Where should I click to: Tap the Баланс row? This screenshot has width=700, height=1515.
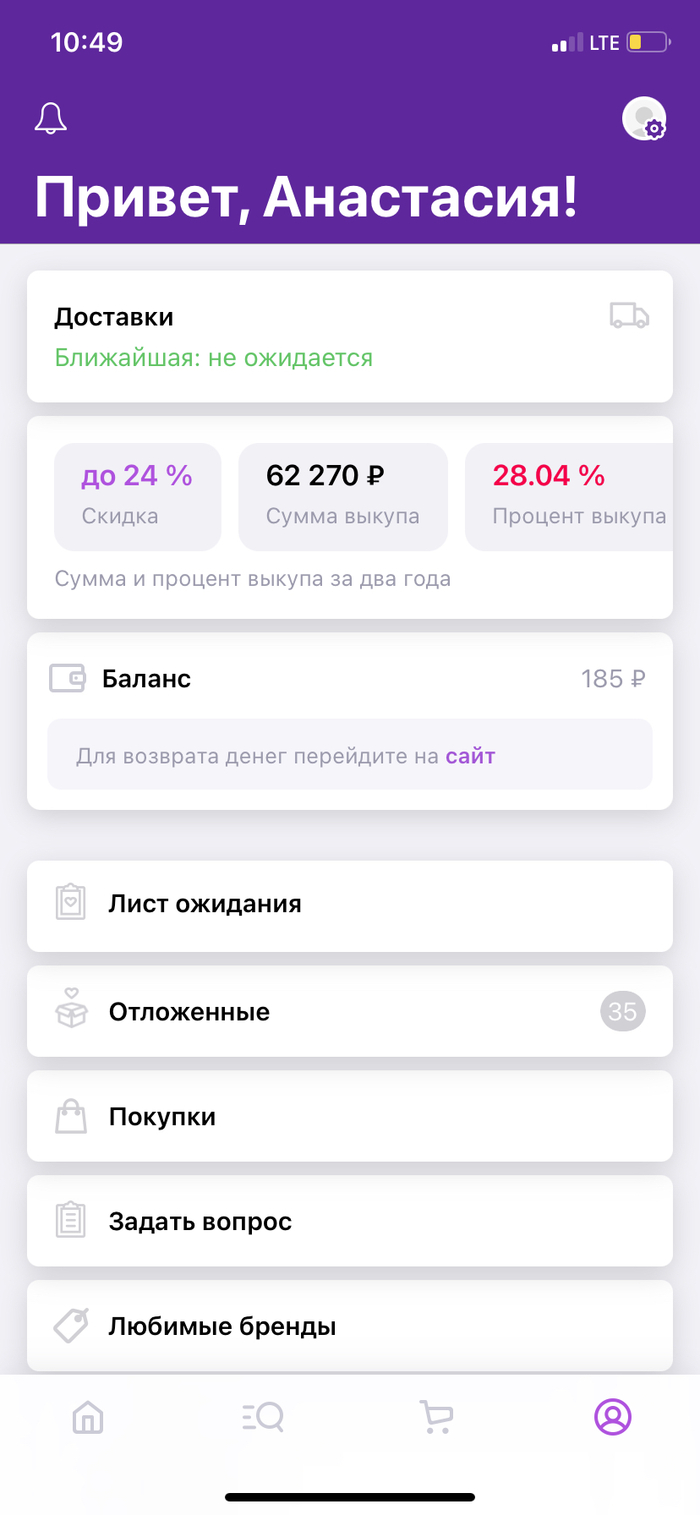pyautogui.click(x=349, y=680)
